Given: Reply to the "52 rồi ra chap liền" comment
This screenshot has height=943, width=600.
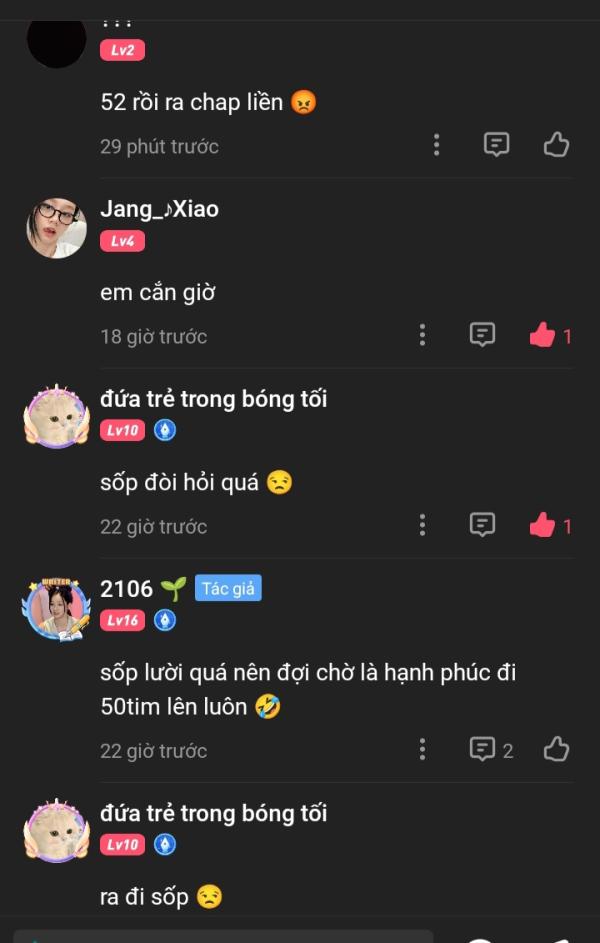Looking at the screenshot, I should coord(496,145).
